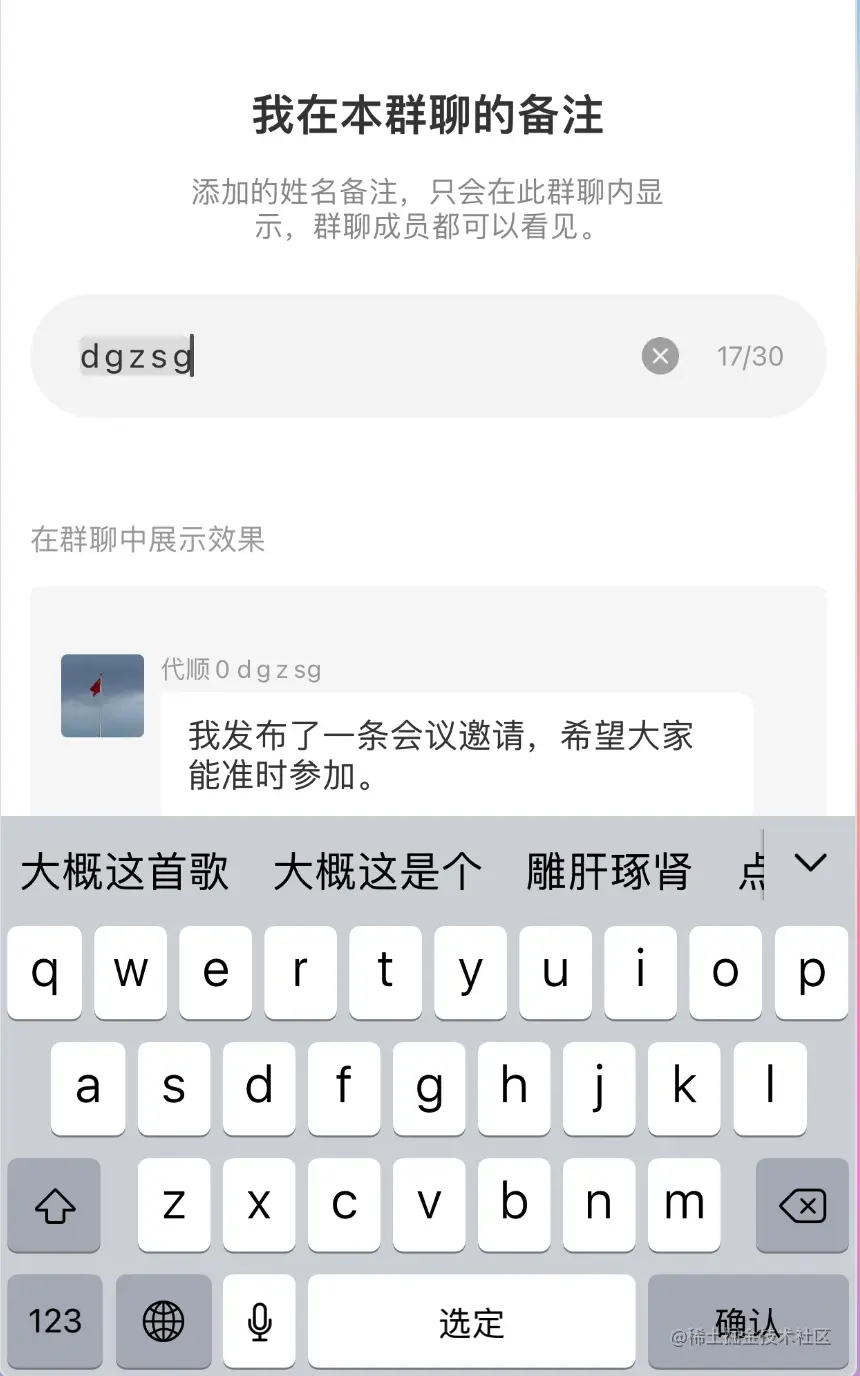Choose suggestion 大概这是个

(x=377, y=872)
